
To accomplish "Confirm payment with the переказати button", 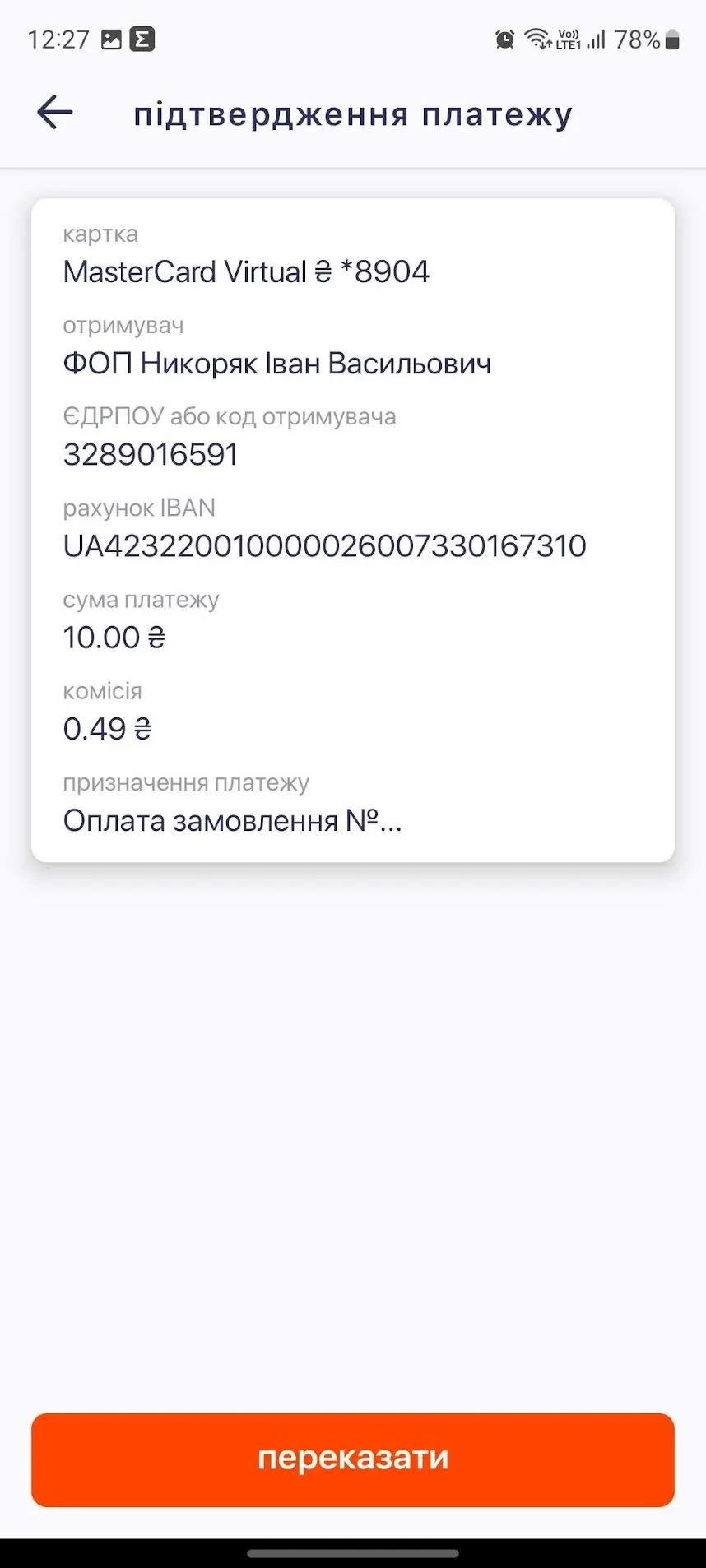I will click(x=353, y=1459).
